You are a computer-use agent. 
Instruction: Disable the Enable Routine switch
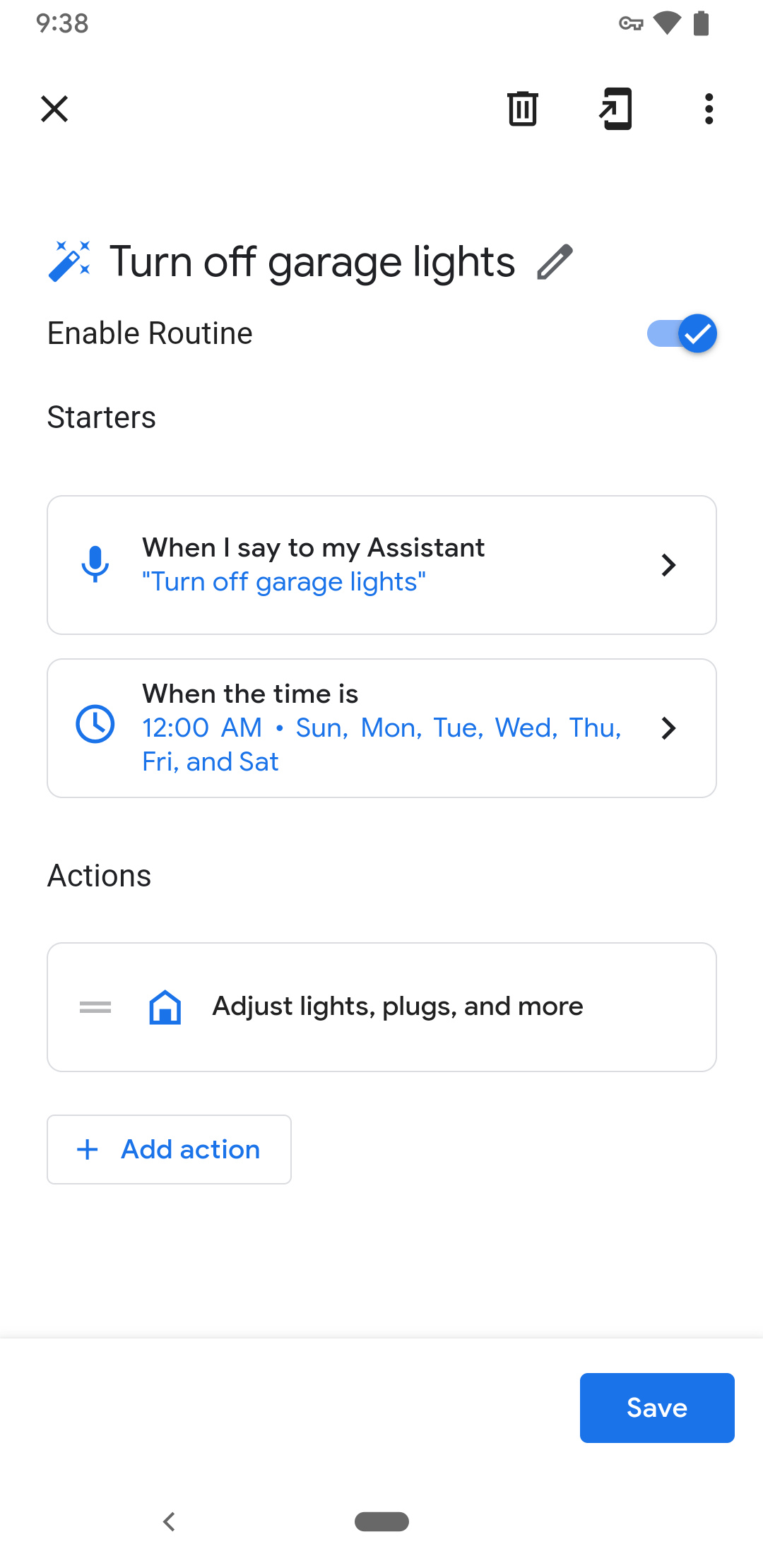coord(682,333)
